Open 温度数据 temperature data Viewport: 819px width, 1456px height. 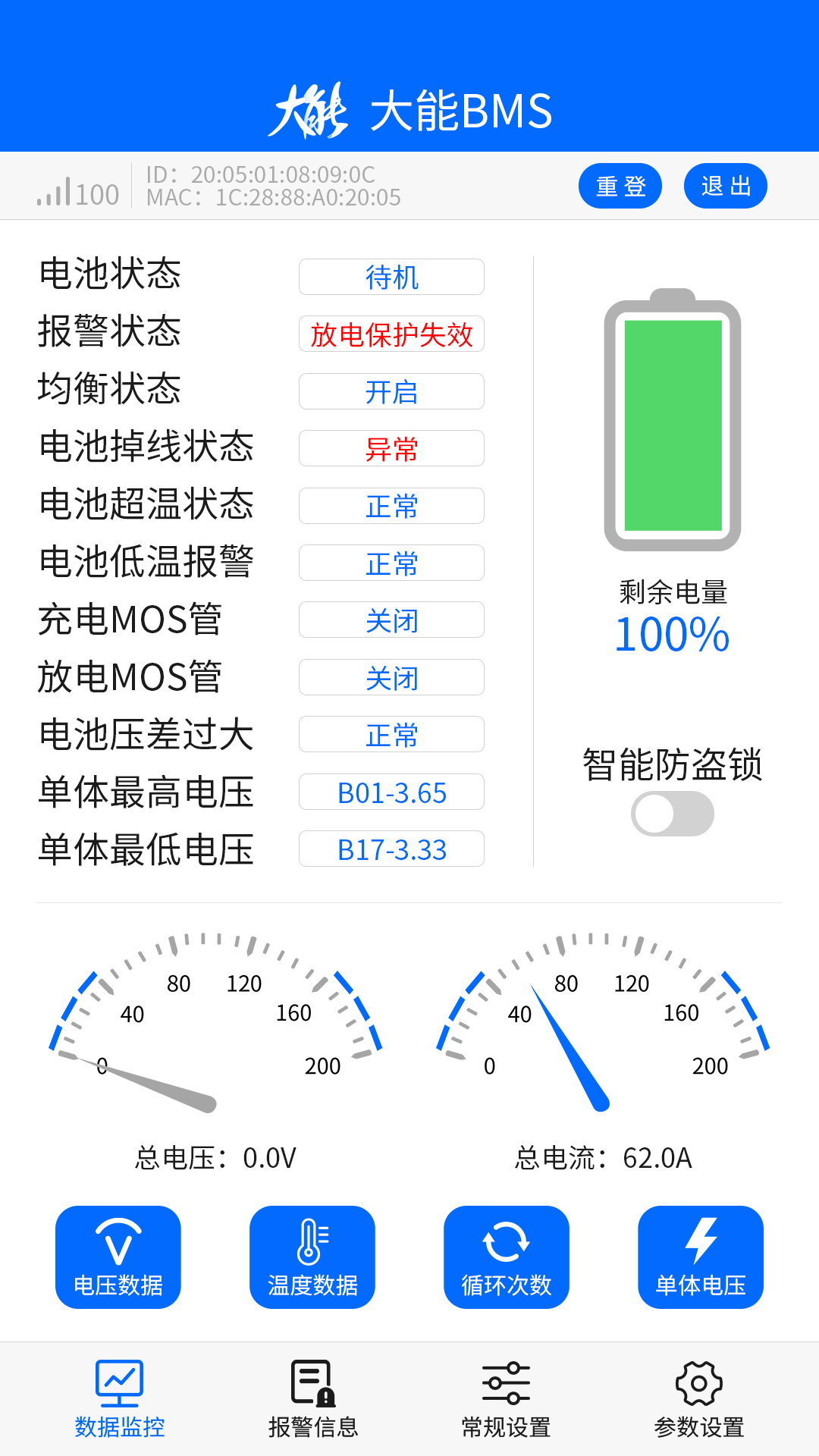(312, 1257)
